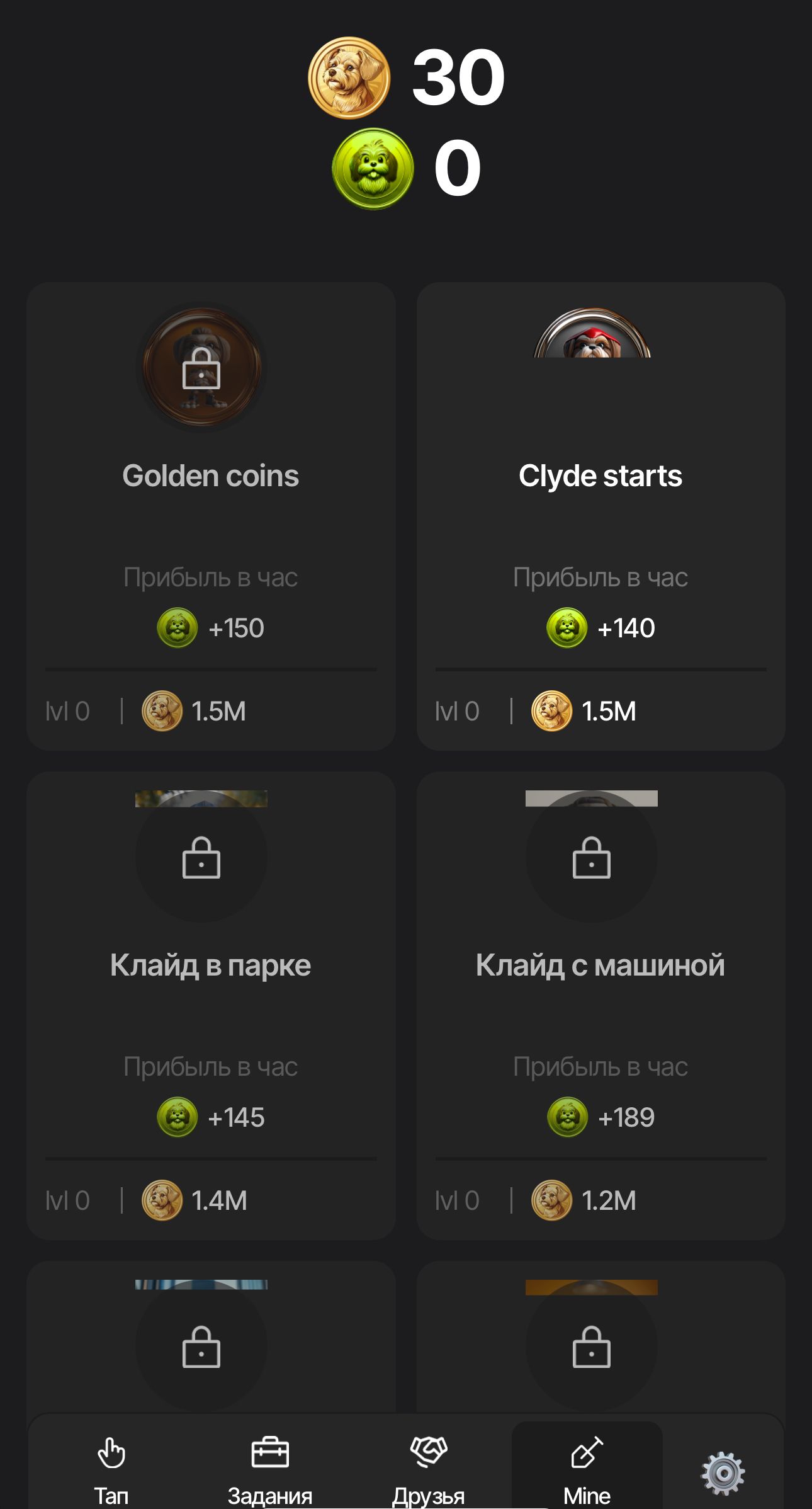
Task: Click the Clyde starts avatar image
Action: coord(590,334)
